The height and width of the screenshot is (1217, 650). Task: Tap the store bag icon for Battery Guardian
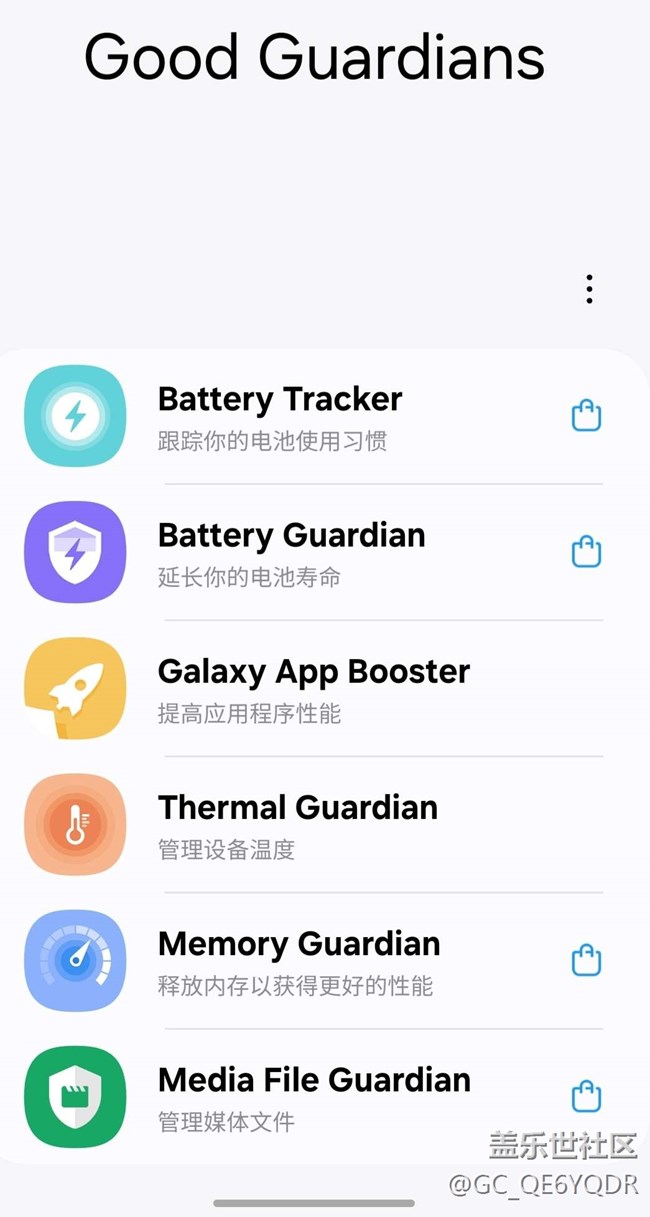(586, 551)
